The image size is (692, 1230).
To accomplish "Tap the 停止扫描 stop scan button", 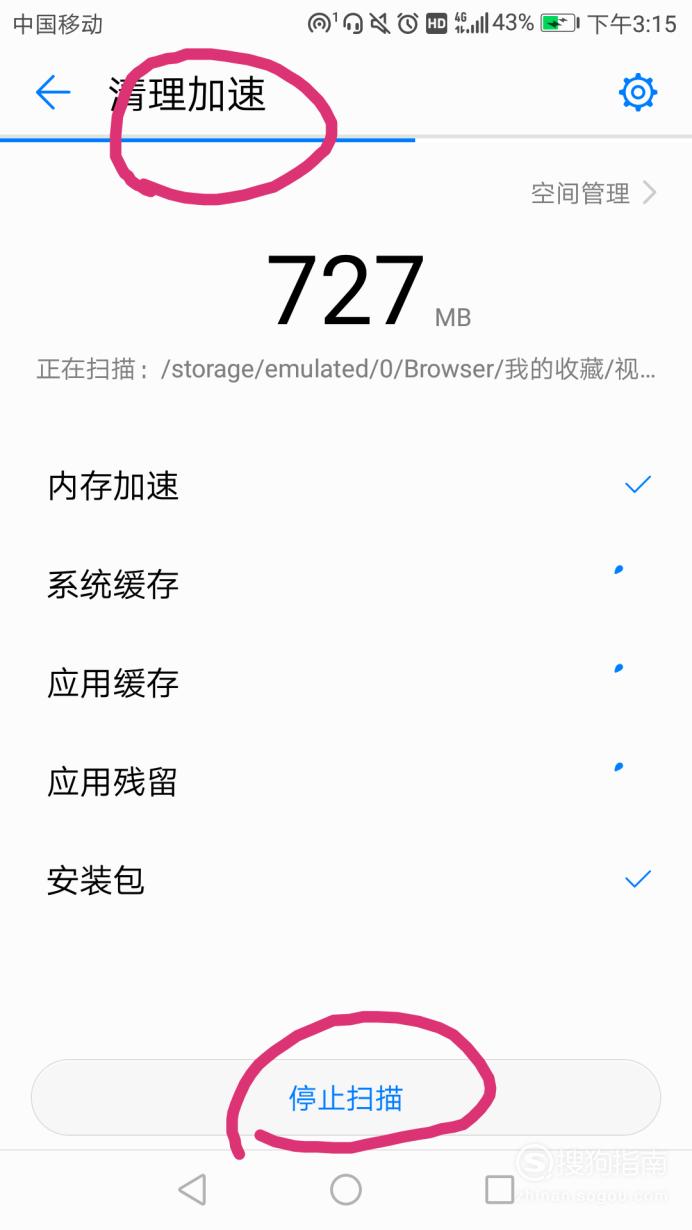I will point(346,1098).
